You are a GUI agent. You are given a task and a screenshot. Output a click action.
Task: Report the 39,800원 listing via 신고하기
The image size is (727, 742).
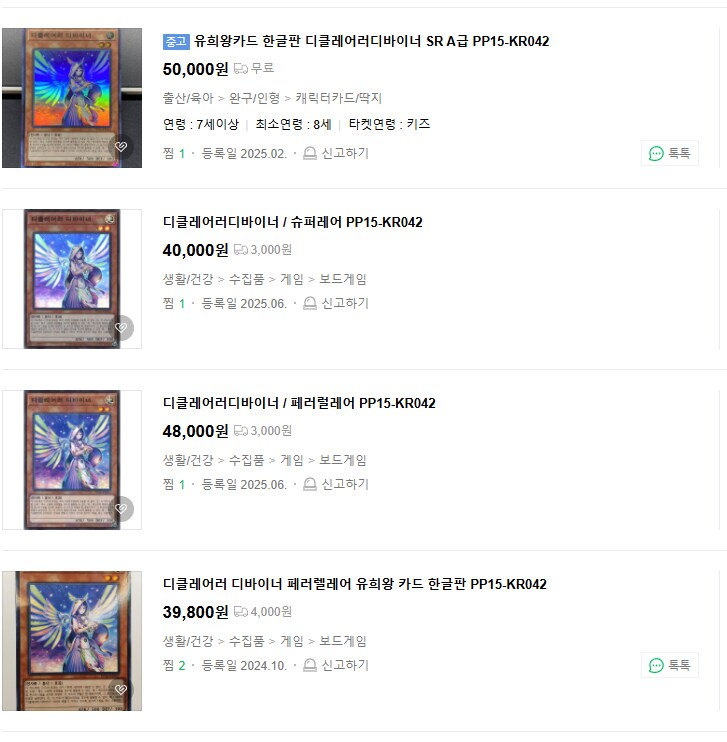click(336, 665)
